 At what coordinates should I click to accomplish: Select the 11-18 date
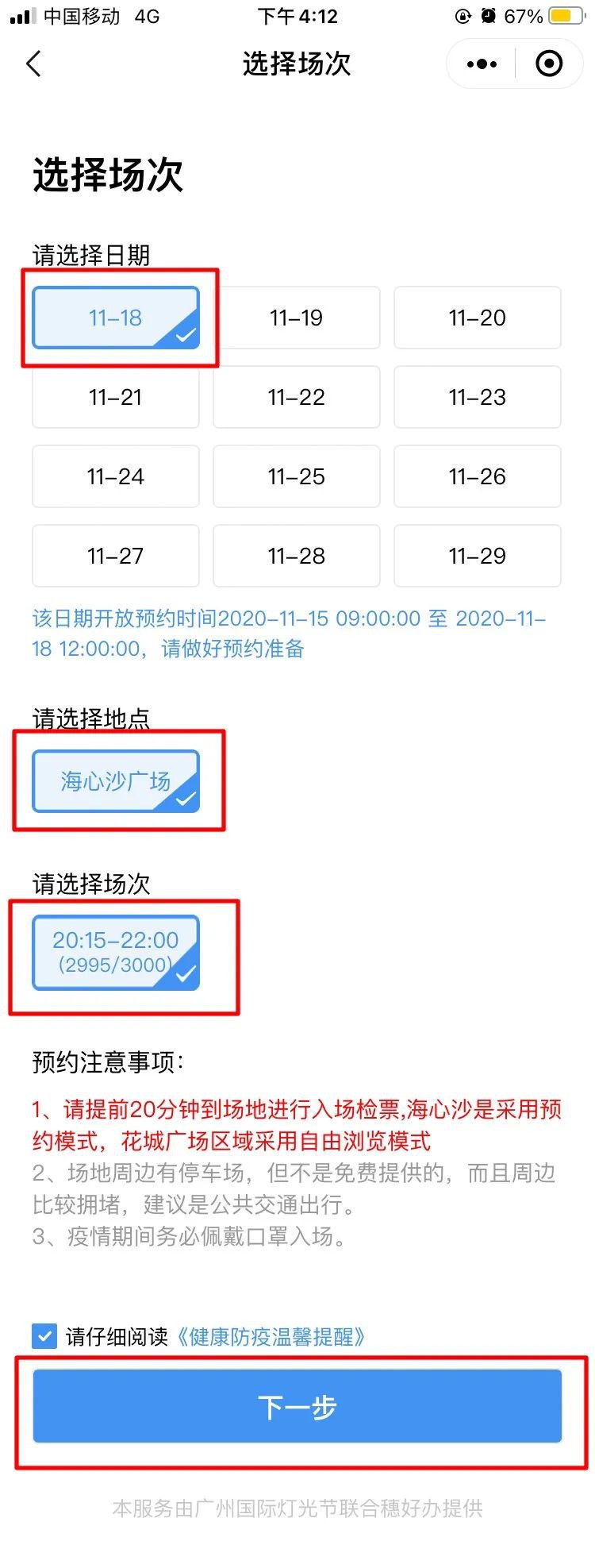coord(116,318)
